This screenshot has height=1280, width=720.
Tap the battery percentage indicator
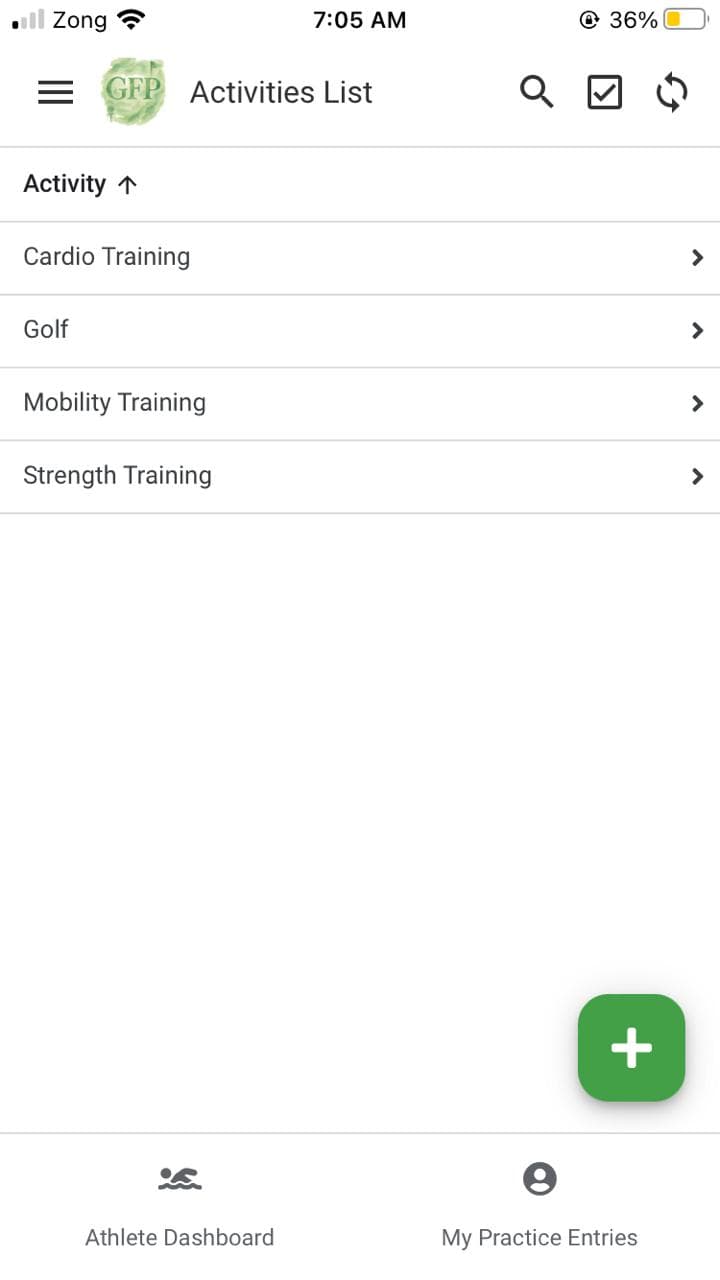[637, 19]
